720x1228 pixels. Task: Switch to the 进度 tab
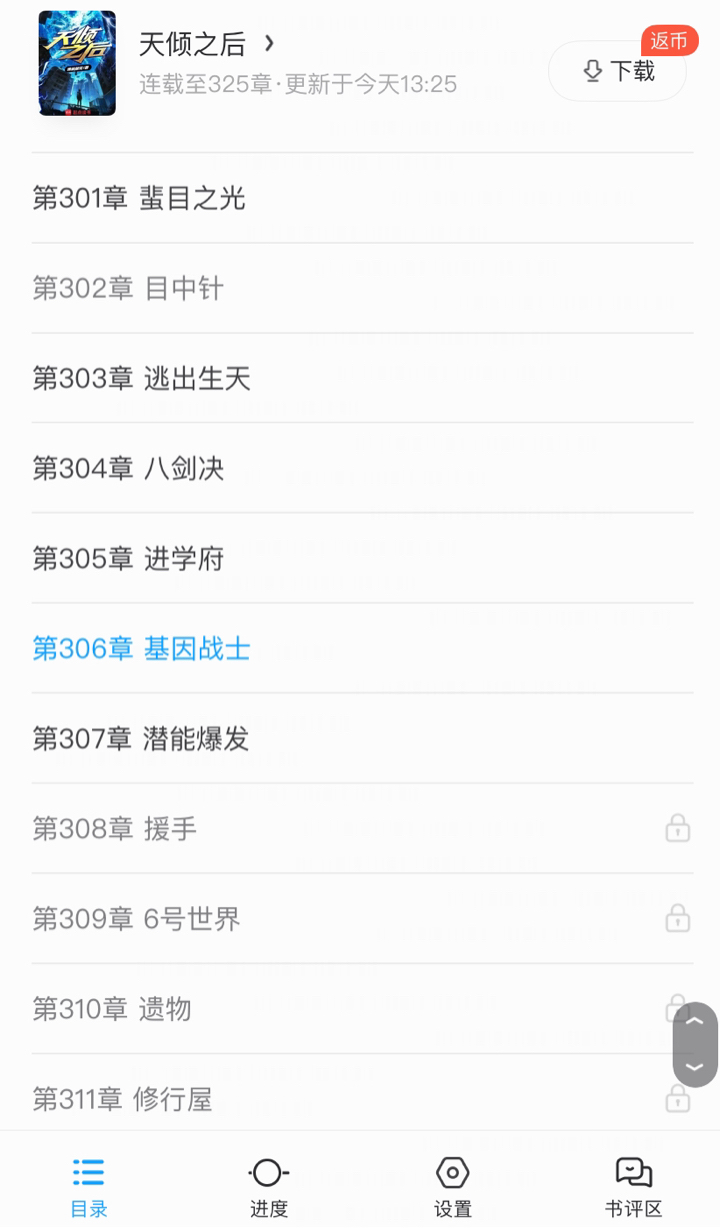268,1186
